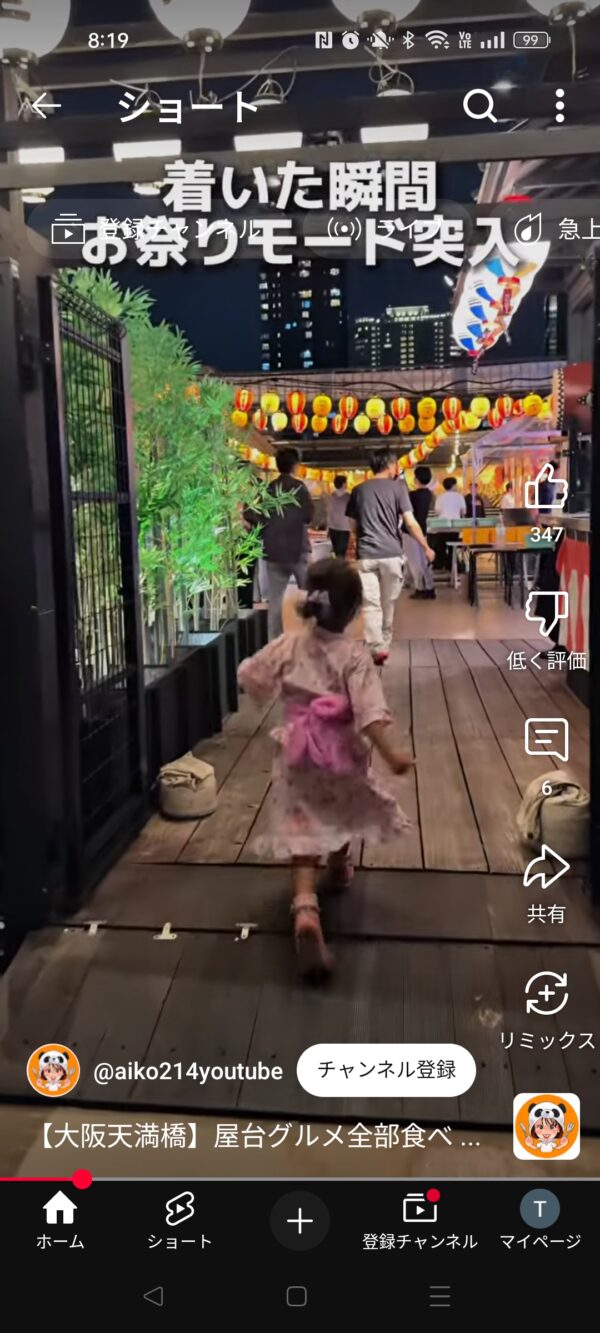Tap the チャンネル登録 subscribe button
This screenshot has width=600, height=1333.
[x=386, y=1070]
